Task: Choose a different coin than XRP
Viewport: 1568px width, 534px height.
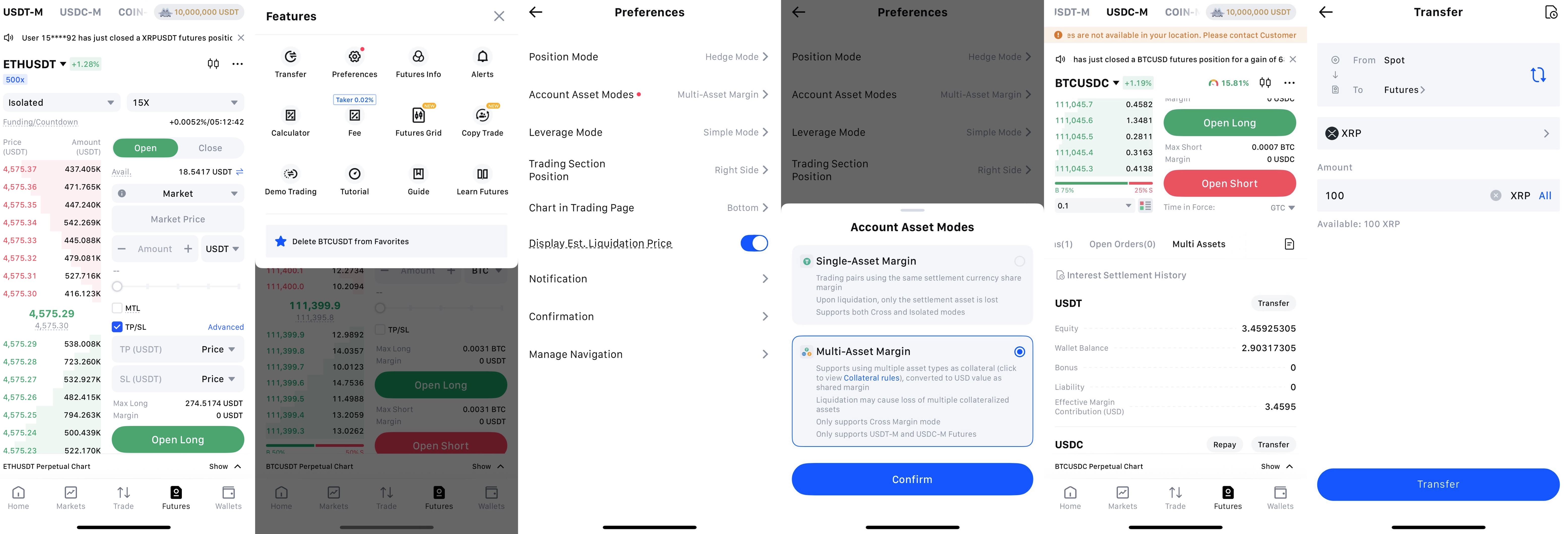Action: 1438,133
